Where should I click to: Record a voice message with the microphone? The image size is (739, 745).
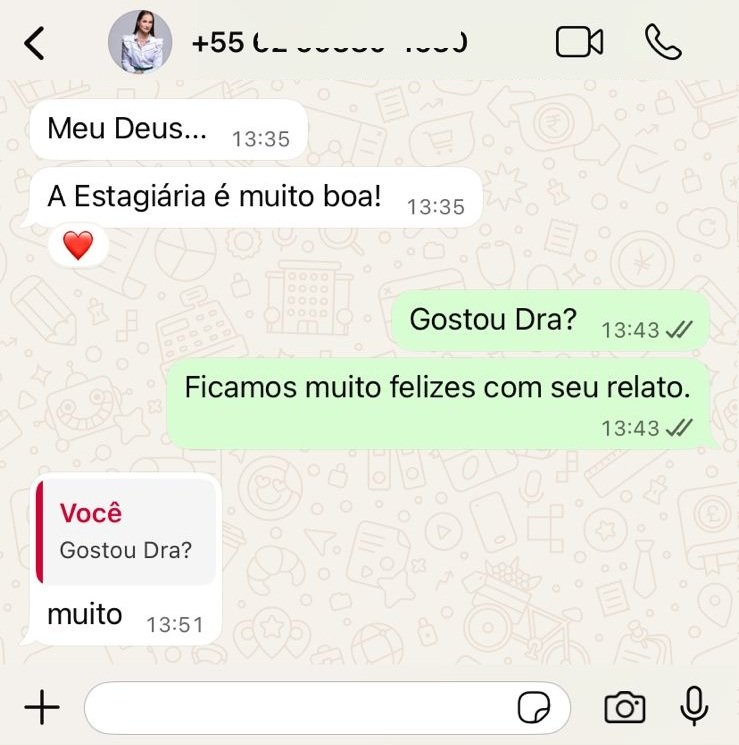click(693, 707)
